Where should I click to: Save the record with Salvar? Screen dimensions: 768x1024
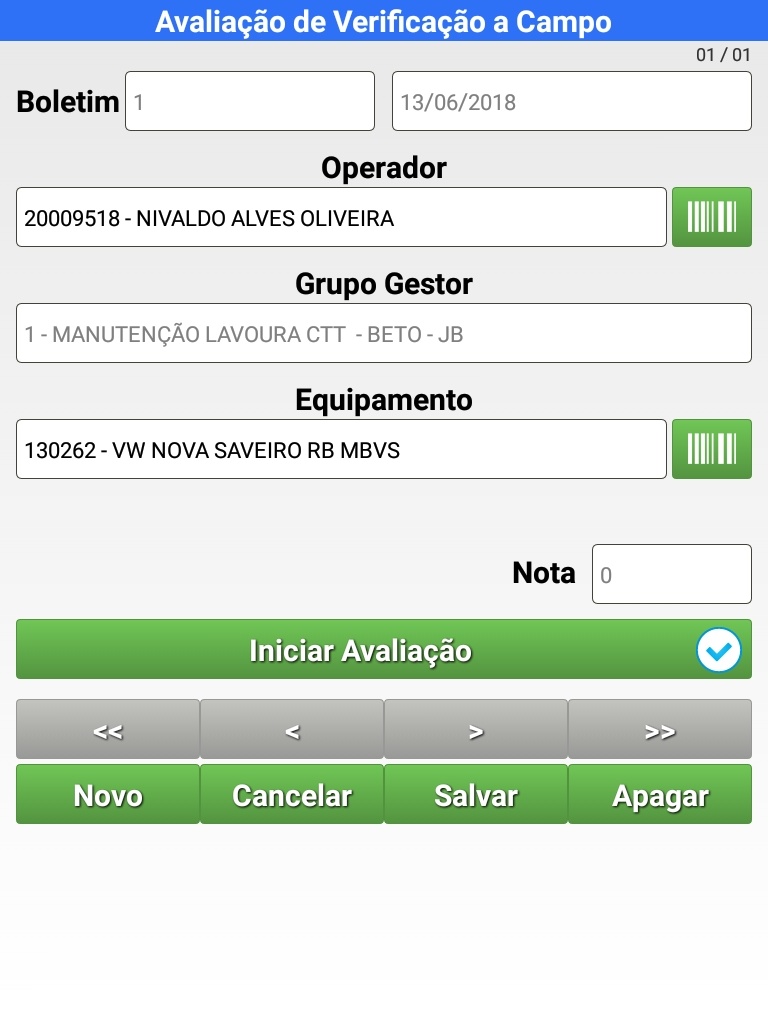point(476,795)
